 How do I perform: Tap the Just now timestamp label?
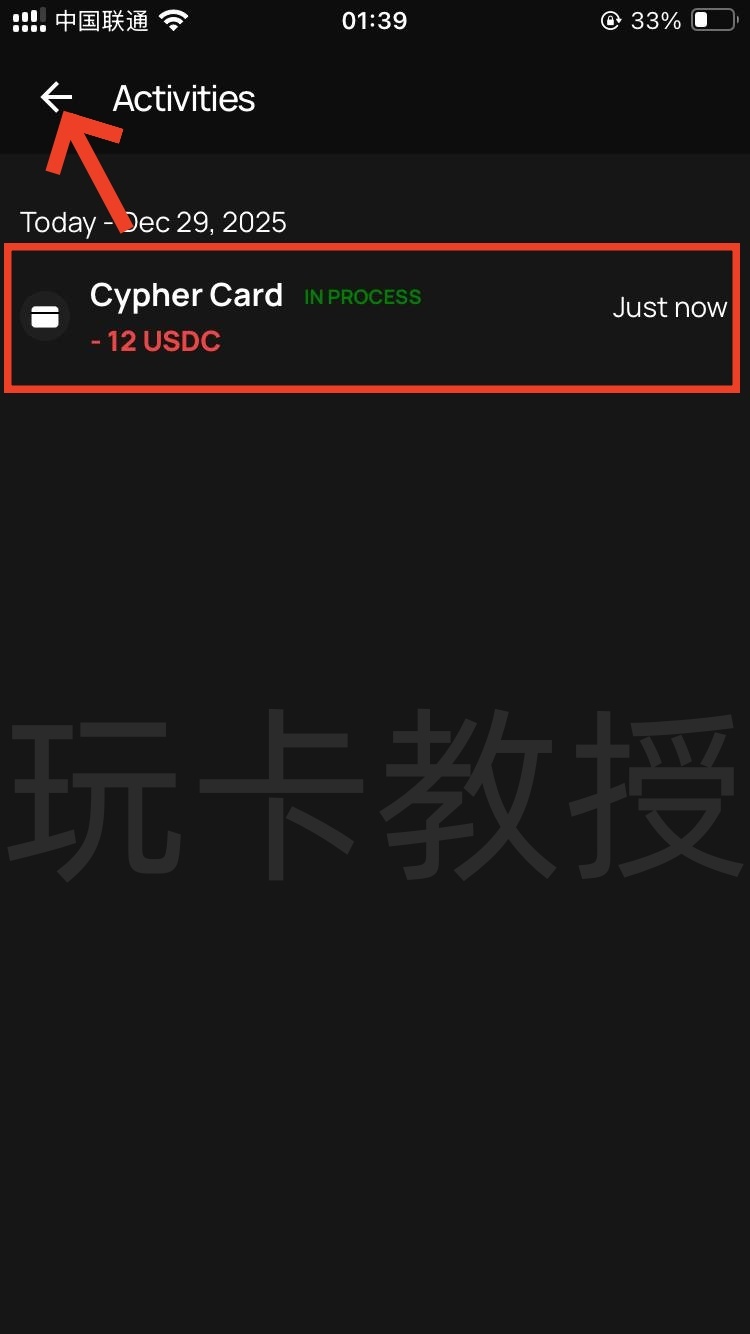pos(669,308)
